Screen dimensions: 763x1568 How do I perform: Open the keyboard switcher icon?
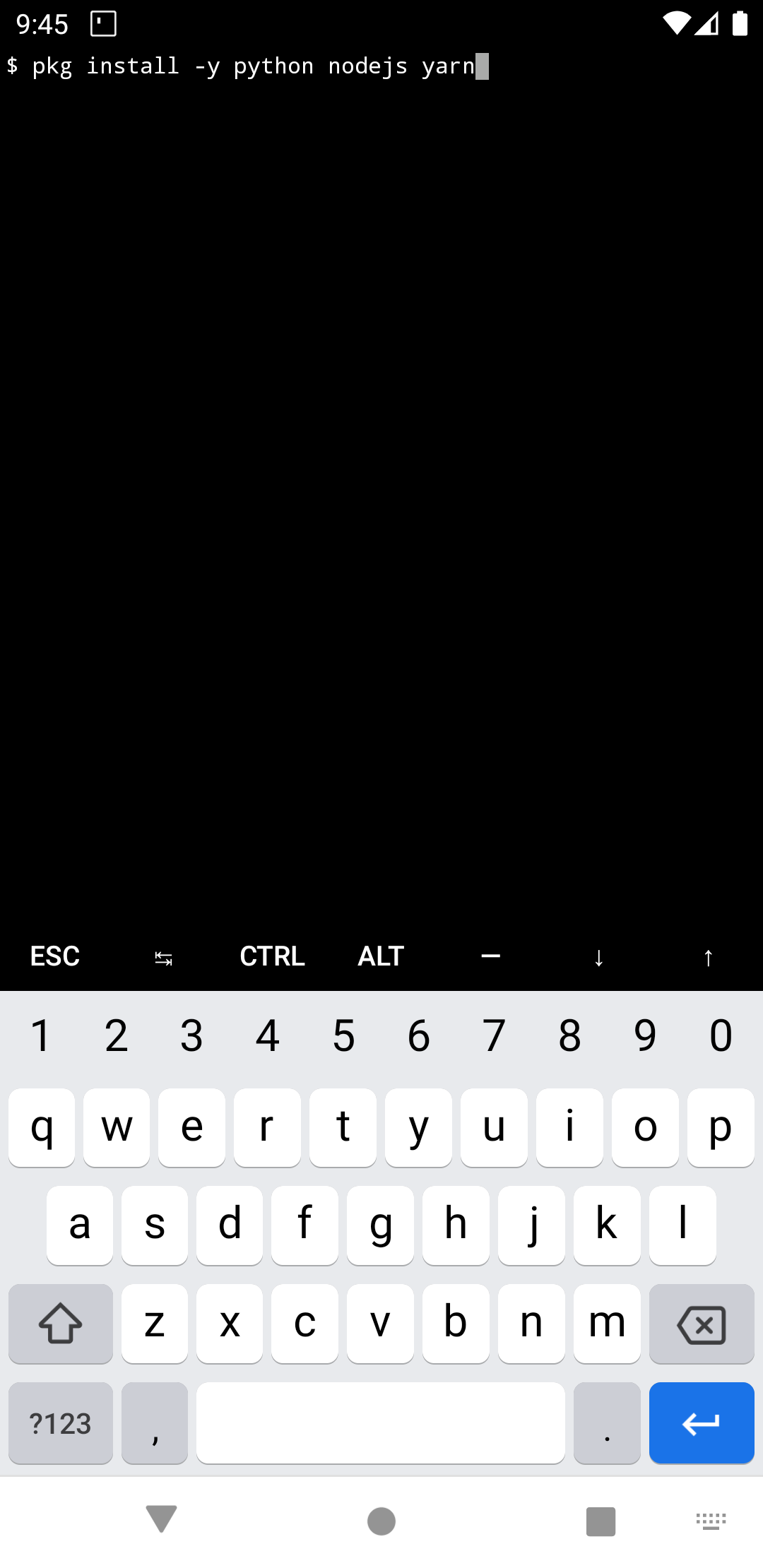pyautogui.click(x=711, y=1521)
